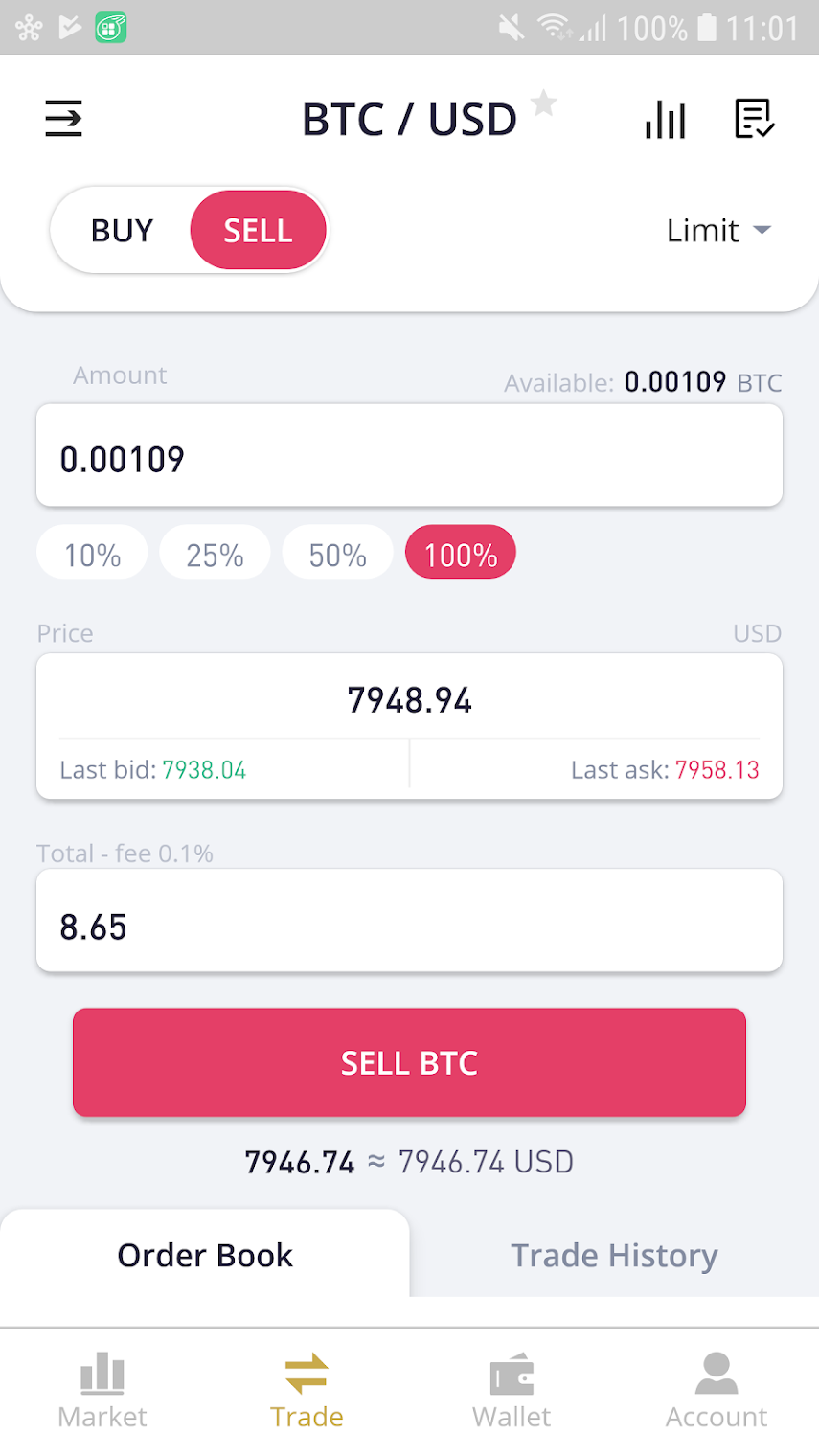Collapse the Limit dropdown chevron
Screen dimensions: 819x1456
point(762,230)
